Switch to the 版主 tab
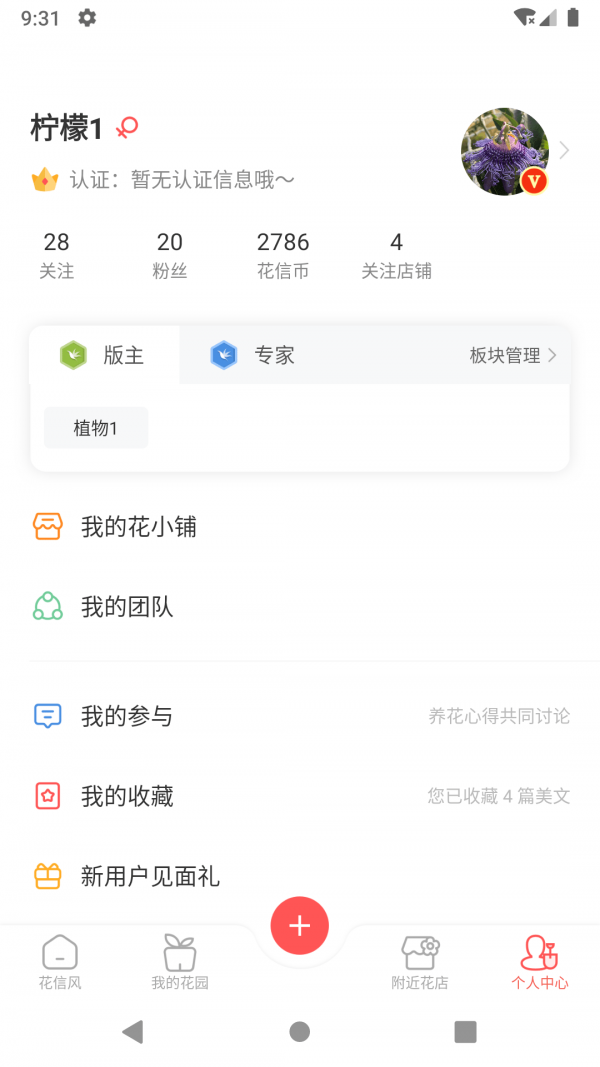 (104, 355)
